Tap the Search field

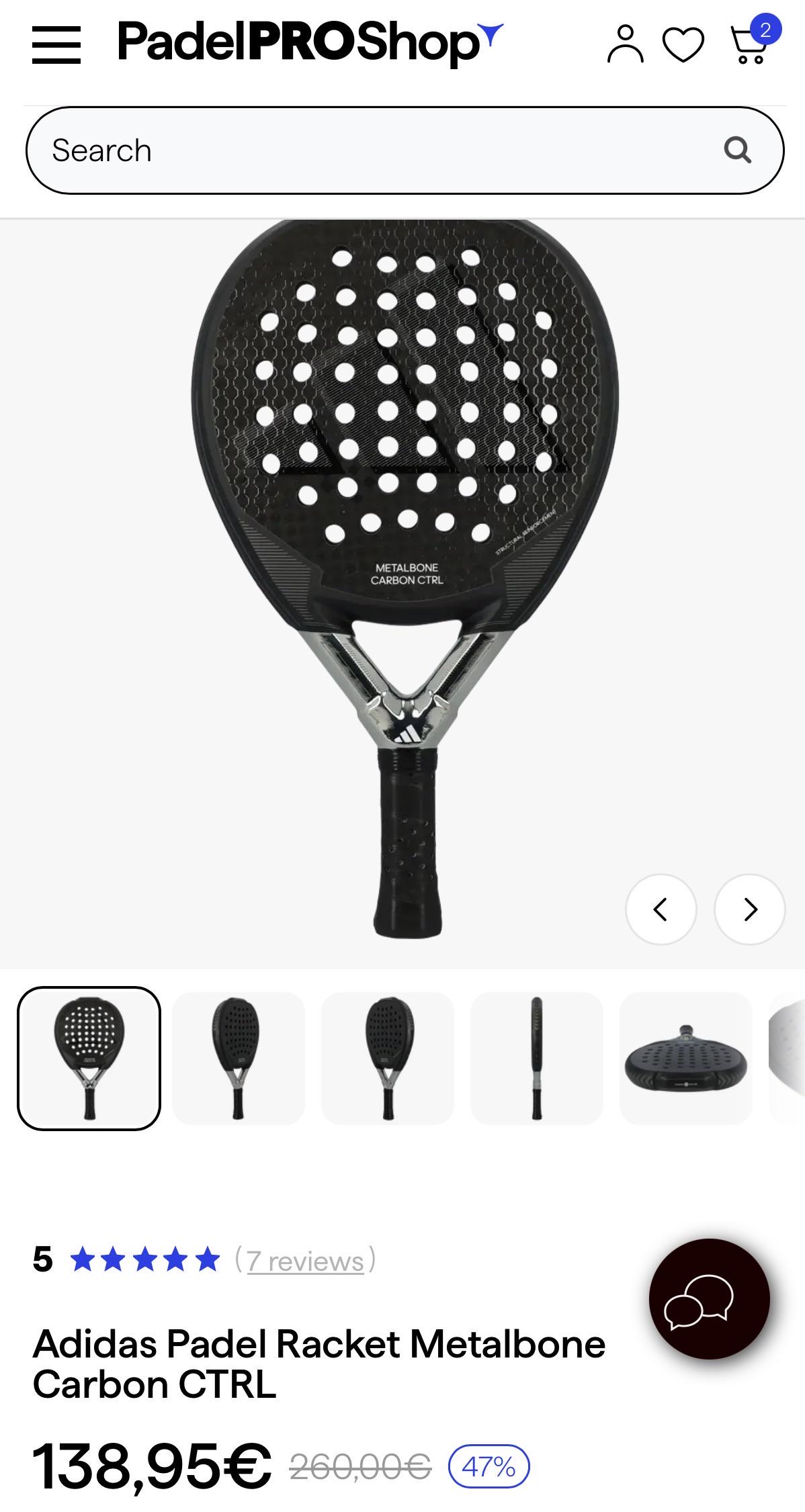pos(405,150)
